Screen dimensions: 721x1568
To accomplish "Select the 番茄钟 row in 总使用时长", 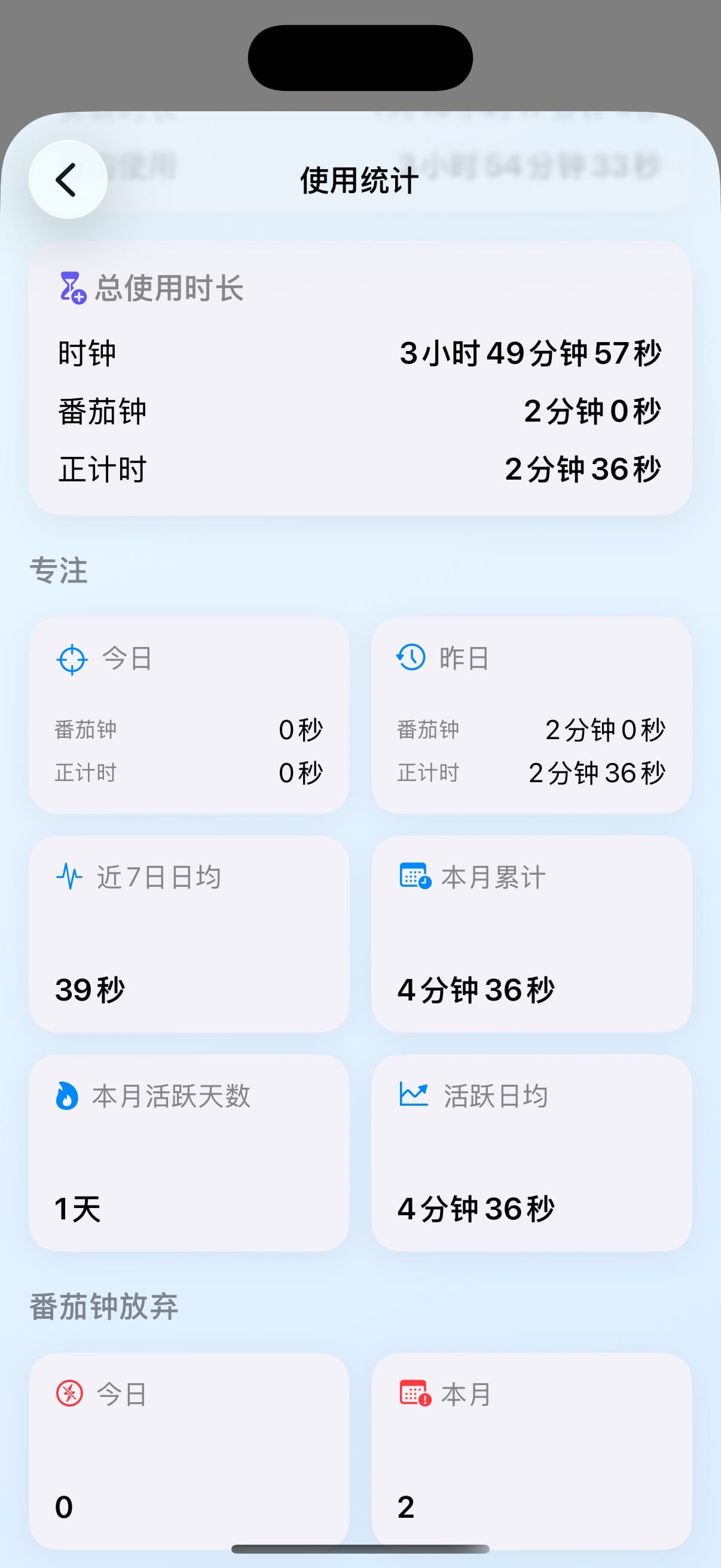I will [360, 411].
